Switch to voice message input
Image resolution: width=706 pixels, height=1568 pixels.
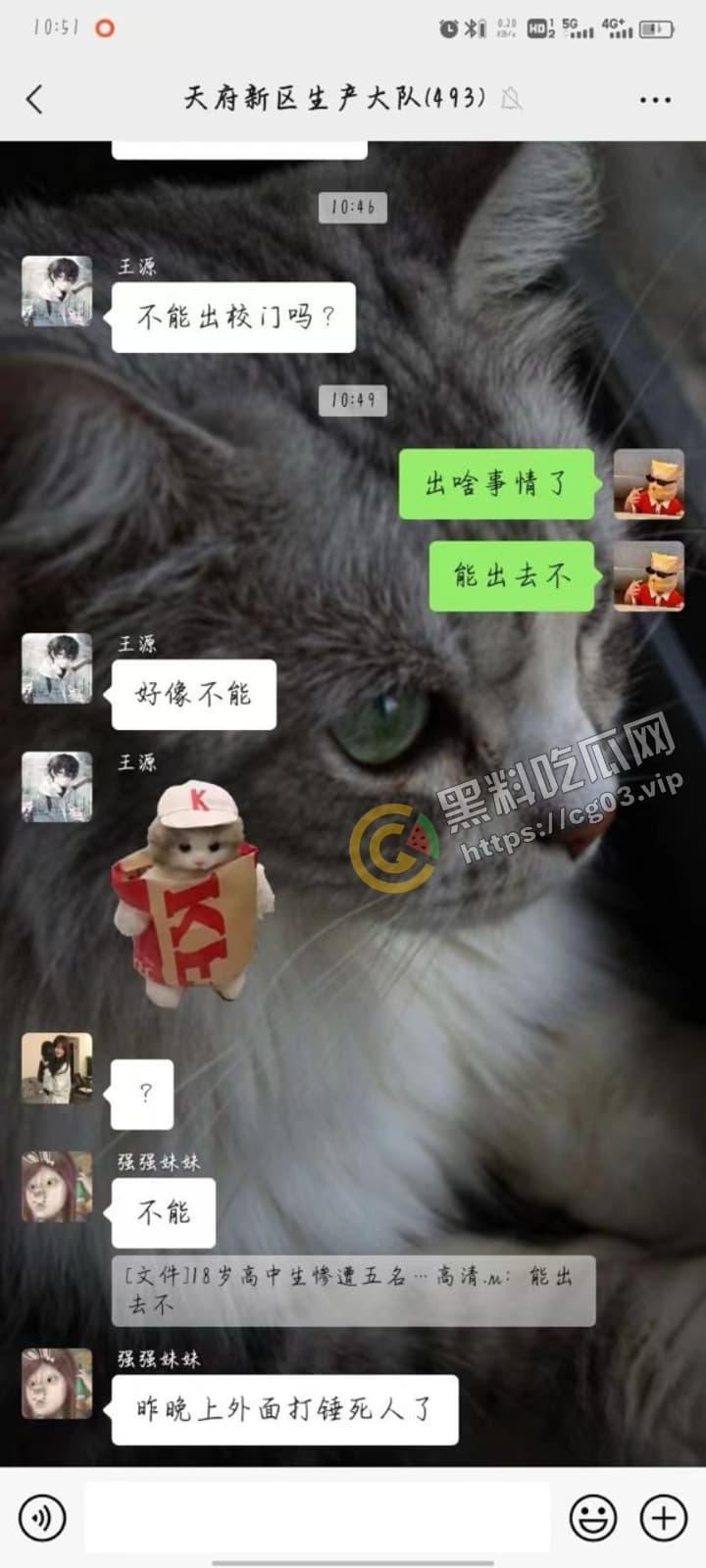41,1518
